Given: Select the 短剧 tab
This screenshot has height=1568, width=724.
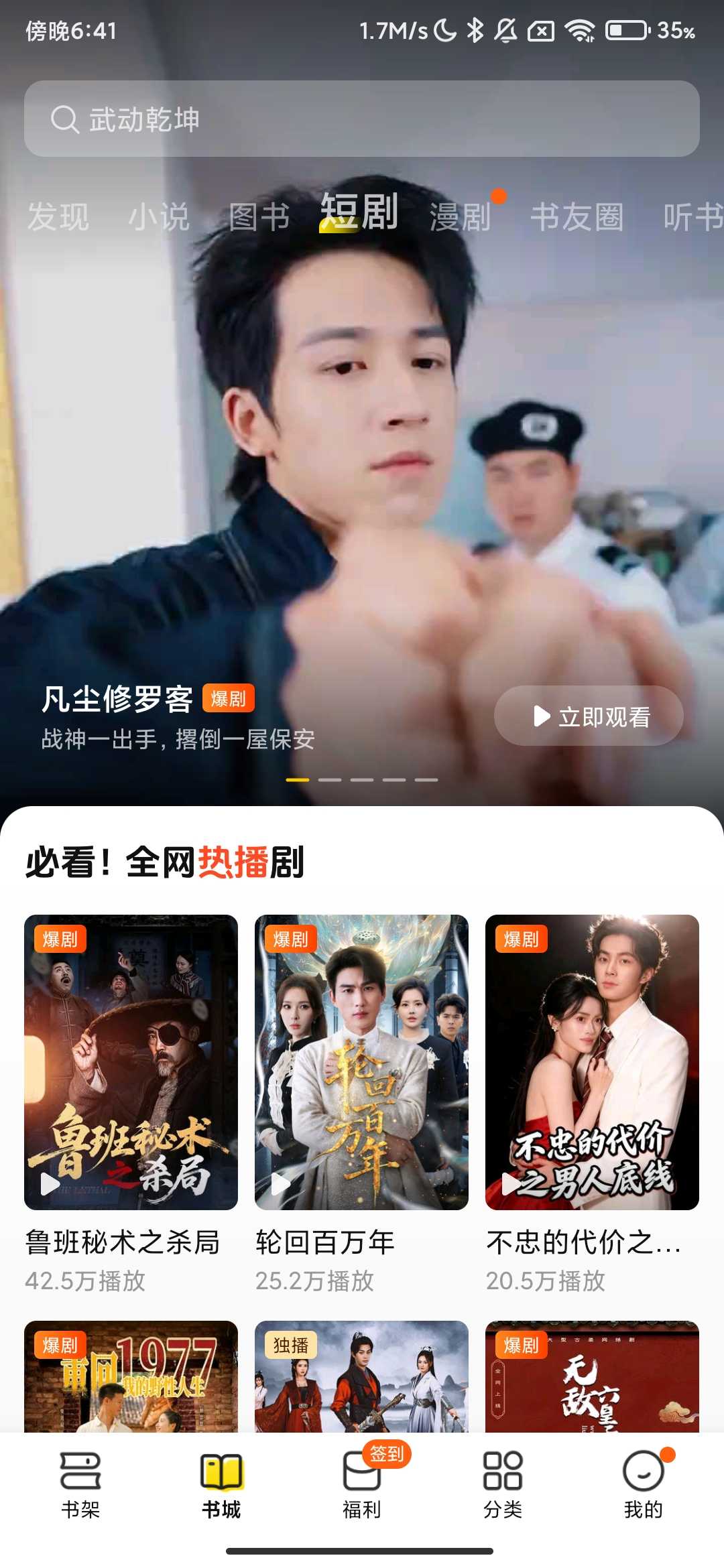Looking at the screenshot, I should 359,212.
